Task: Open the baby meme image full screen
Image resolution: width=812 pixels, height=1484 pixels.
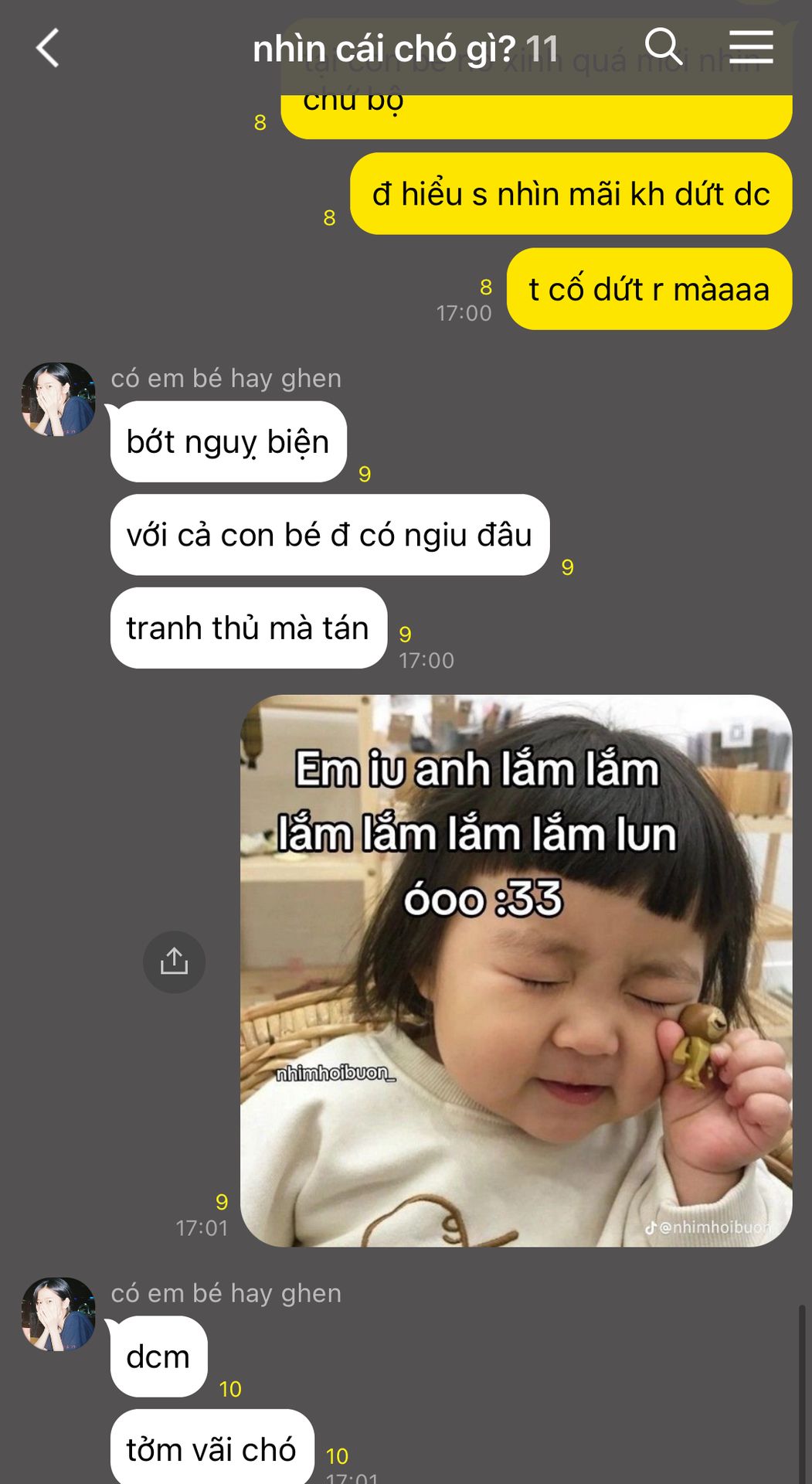Action: tap(516, 970)
